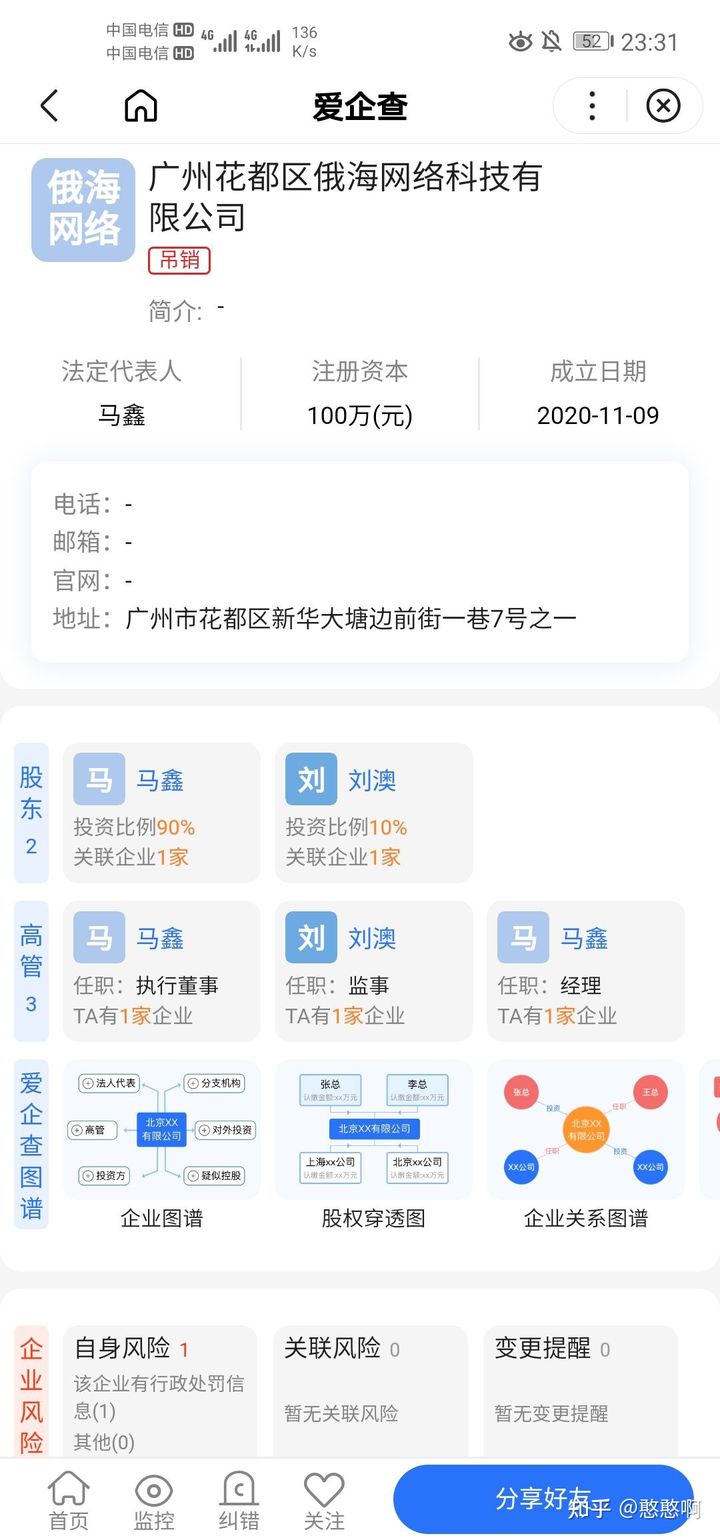Tap the 纠错 error-correction icon
This screenshot has width=720, height=1540.
238,1498
